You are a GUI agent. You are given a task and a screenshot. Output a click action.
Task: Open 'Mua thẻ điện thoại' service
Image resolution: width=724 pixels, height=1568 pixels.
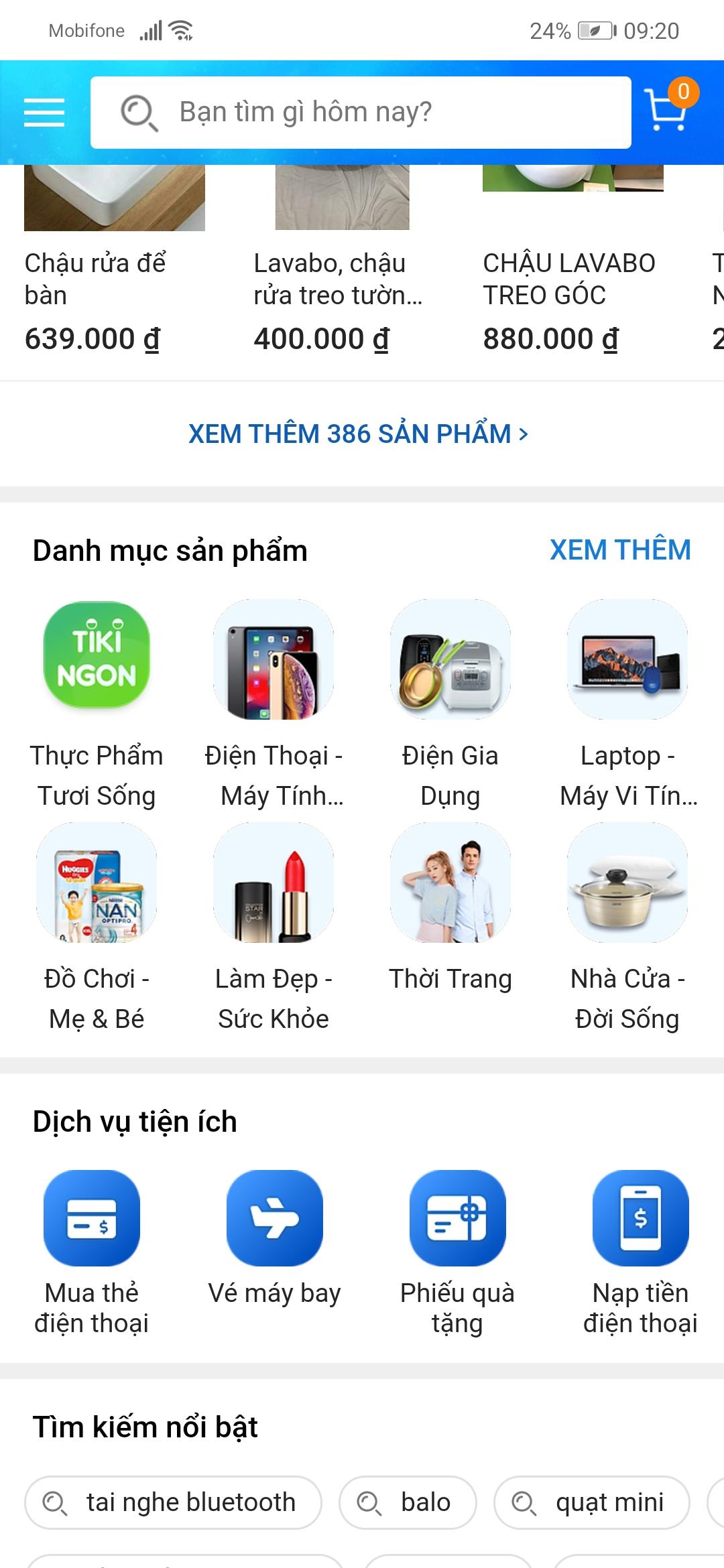(x=92, y=1250)
